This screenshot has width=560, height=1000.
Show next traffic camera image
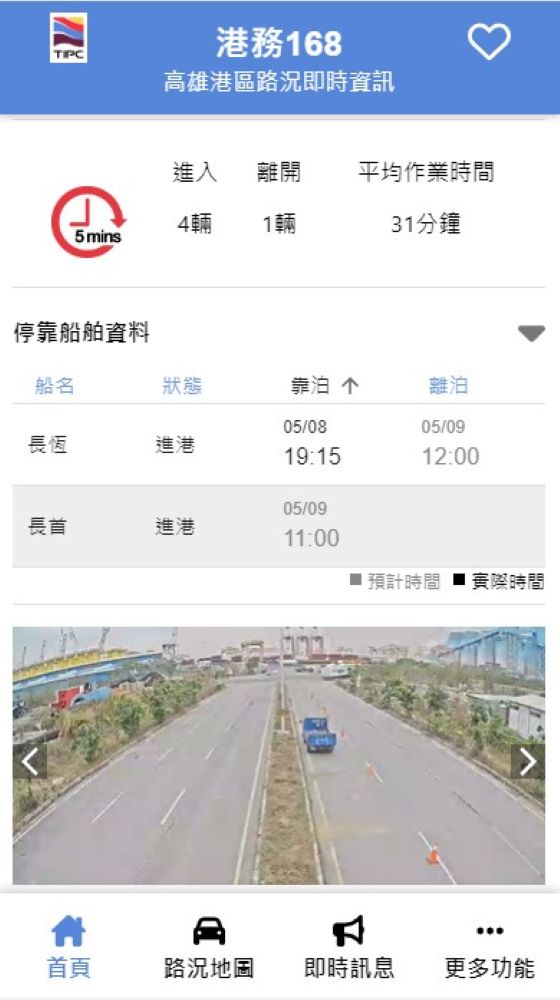[x=527, y=761]
